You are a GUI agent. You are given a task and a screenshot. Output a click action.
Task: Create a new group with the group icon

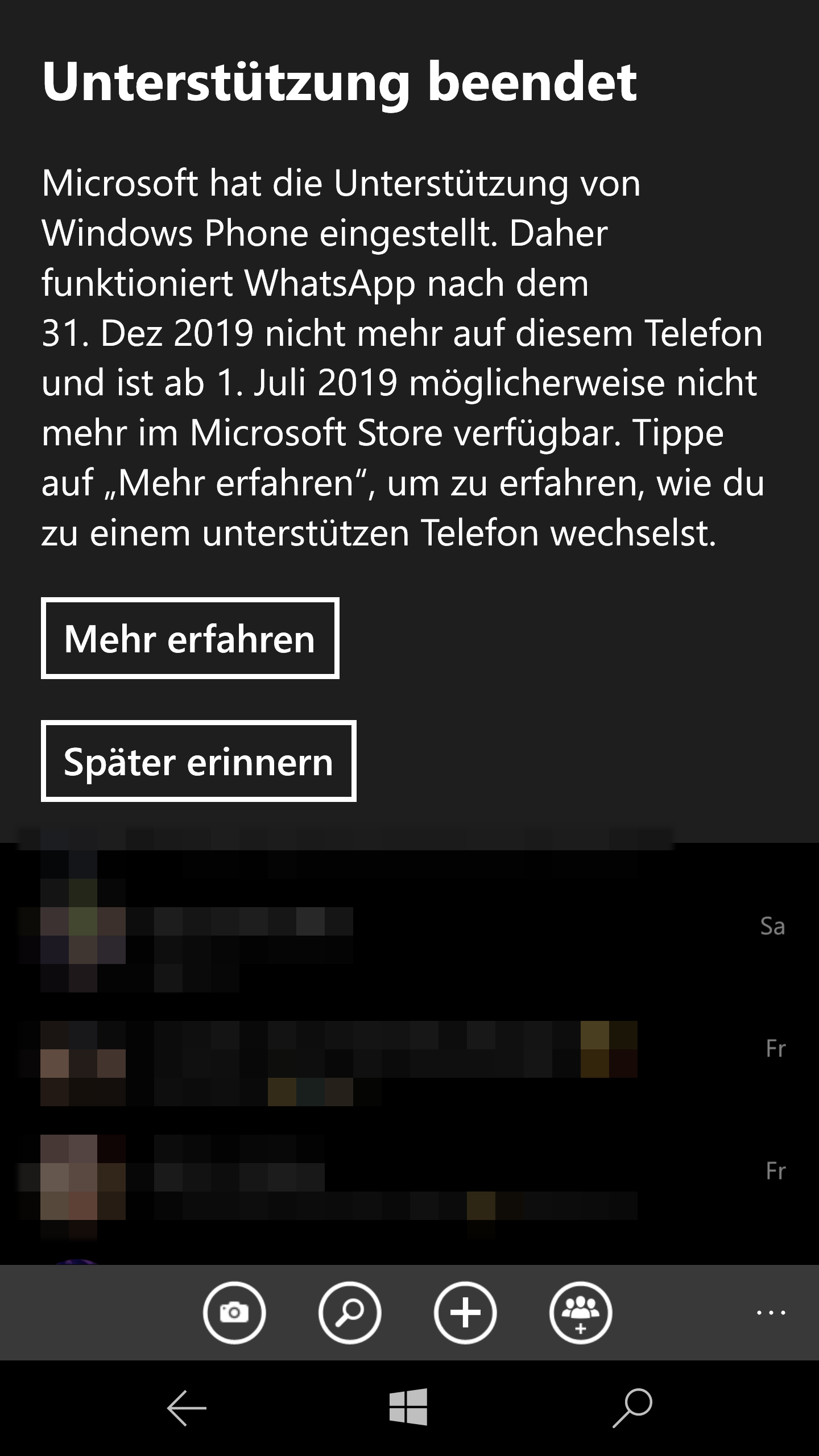pos(581,1313)
